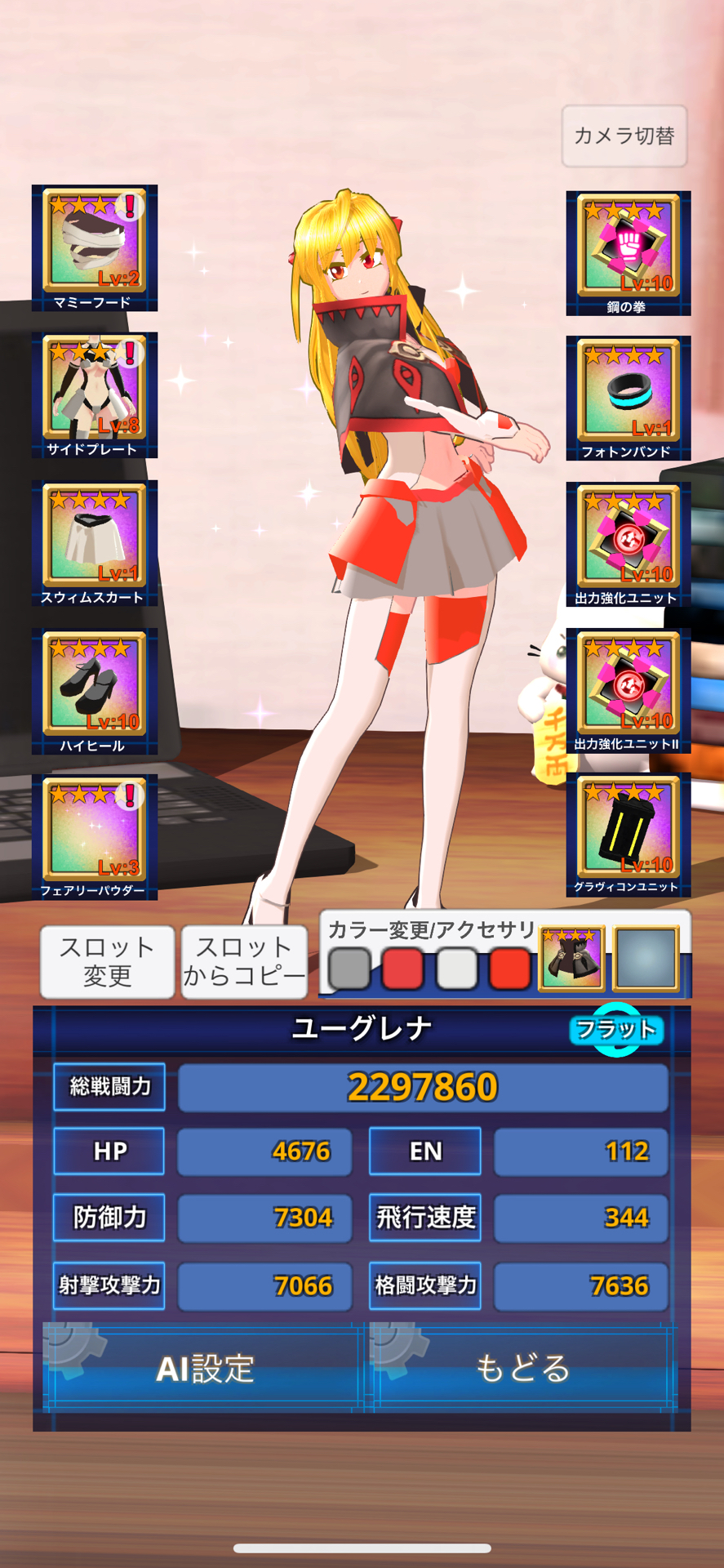
Task: Tap the empty accessory slot
Action: pos(646,959)
